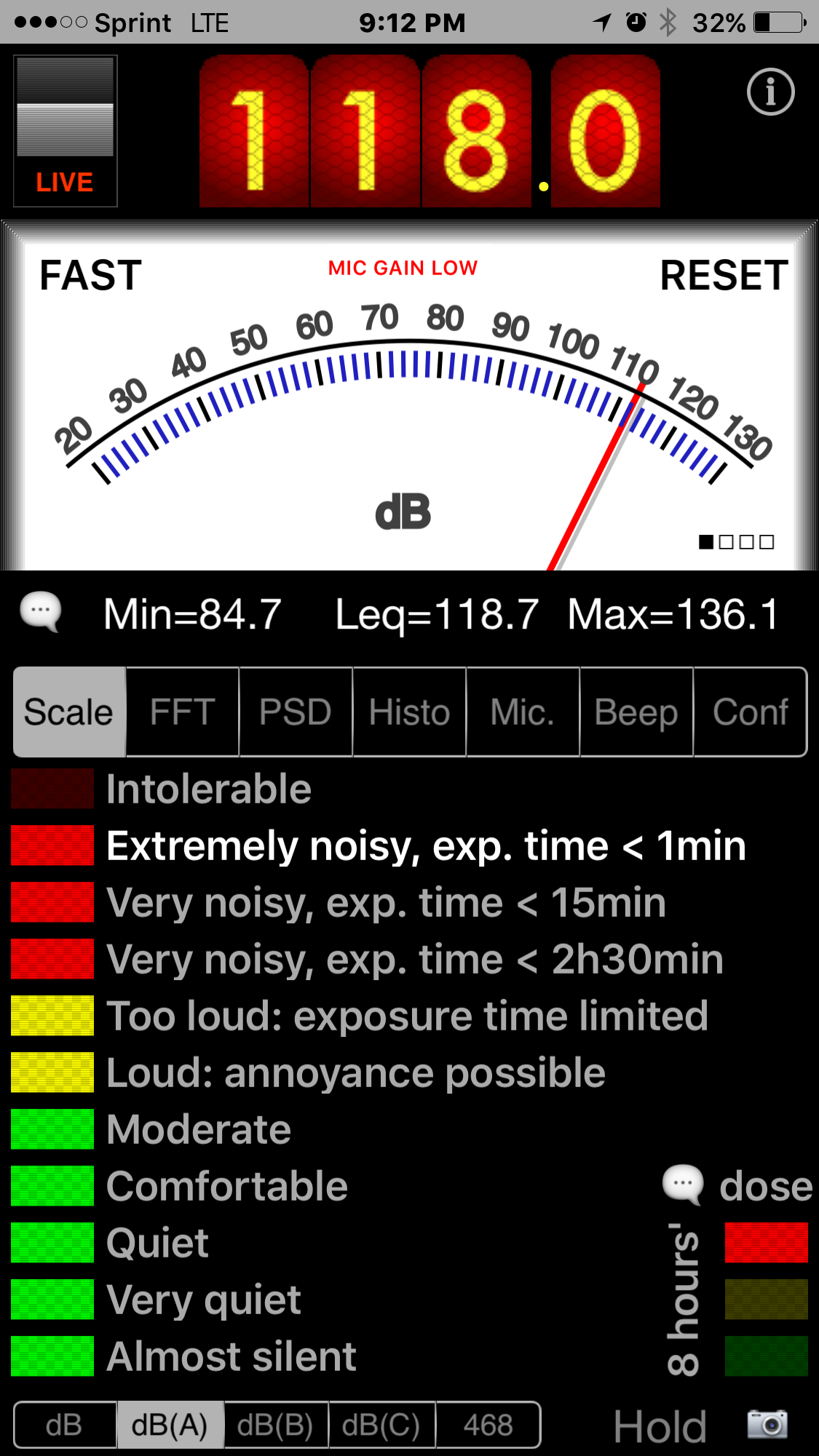Switch to the FFT tab
Screen dimensions: 819x1456
click(182, 712)
